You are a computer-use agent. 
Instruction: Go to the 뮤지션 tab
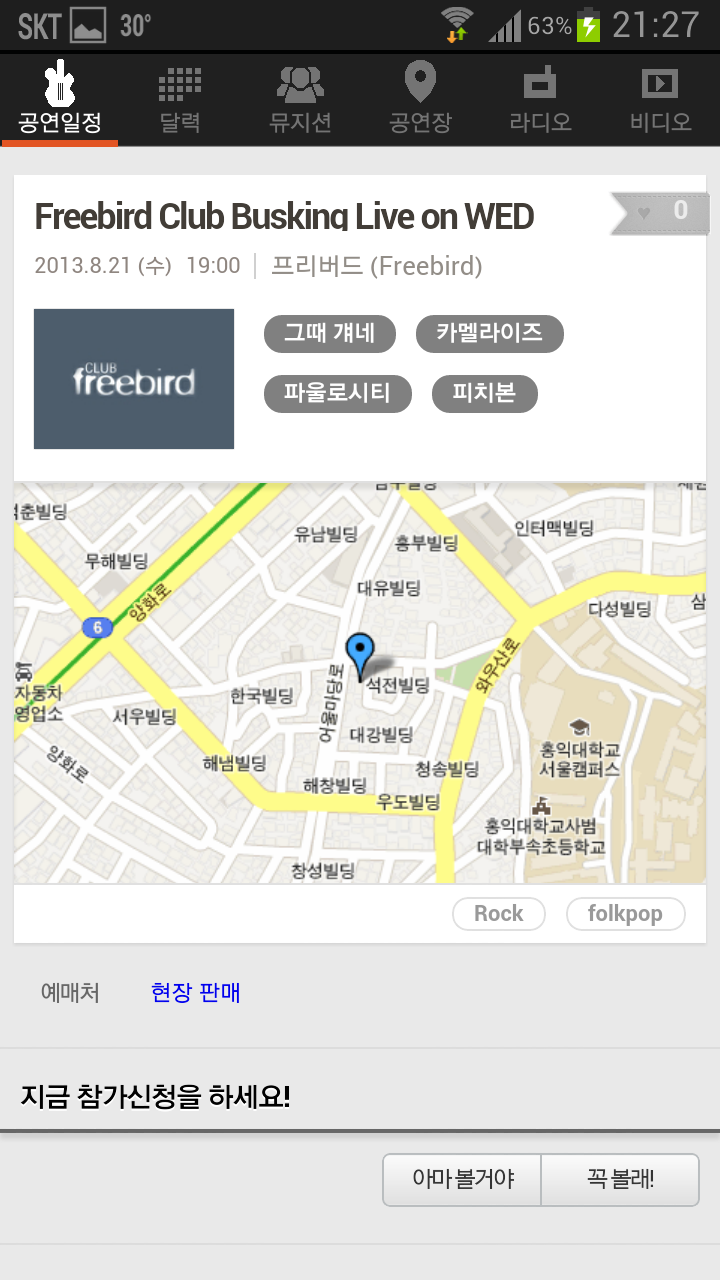point(300,98)
